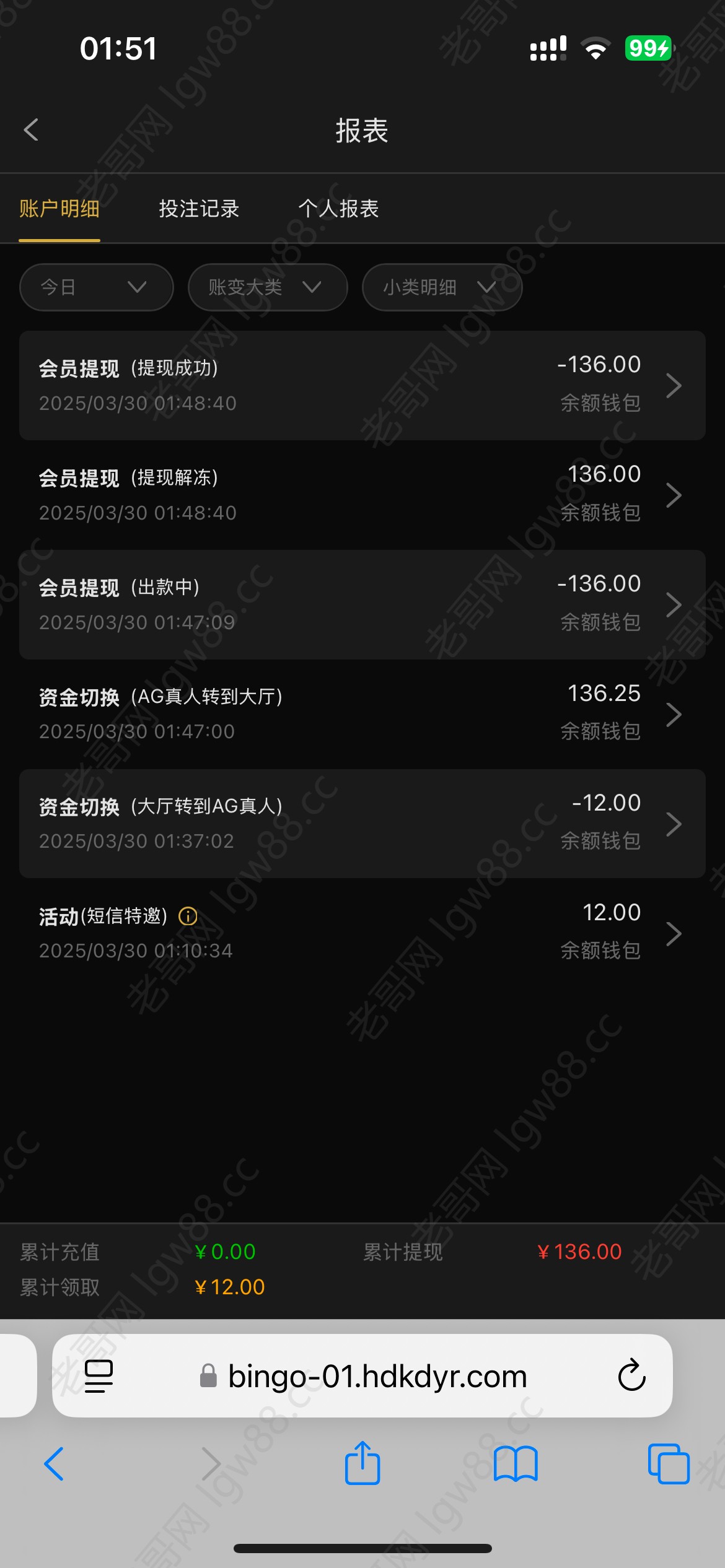Screen dimensions: 725x1568
Task: Expand the 小类明细 filter dropdown
Action: pyautogui.click(x=442, y=287)
